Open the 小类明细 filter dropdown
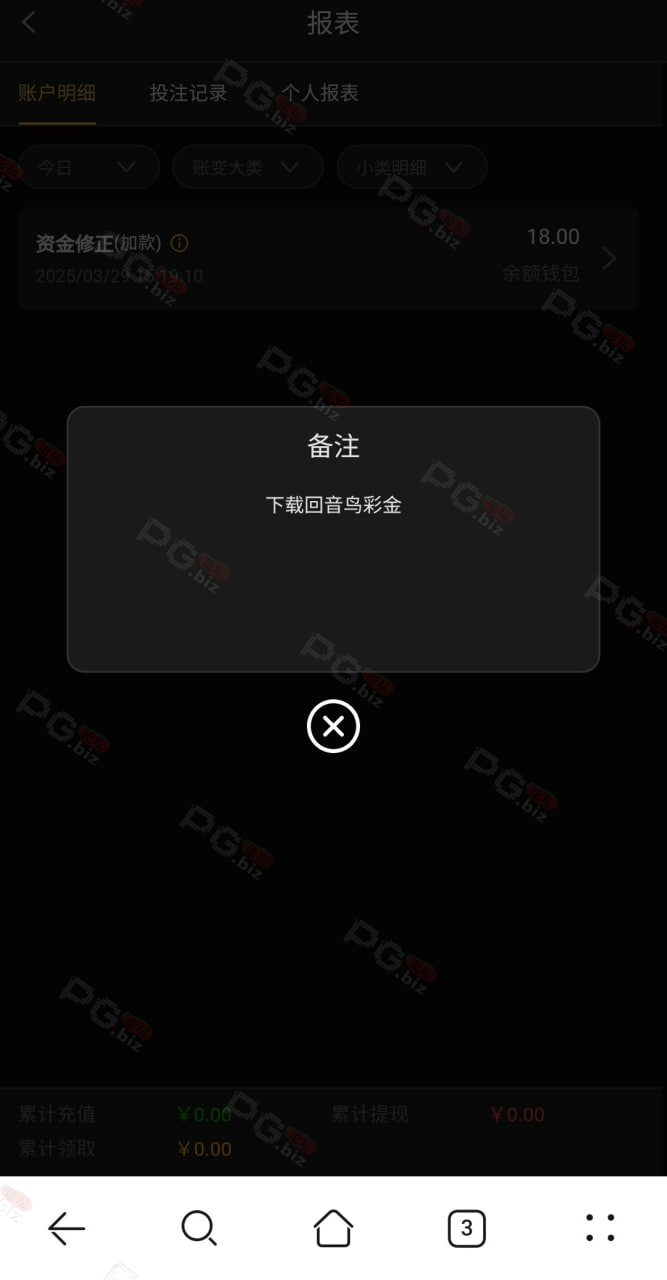The image size is (667, 1280). click(412, 167)
